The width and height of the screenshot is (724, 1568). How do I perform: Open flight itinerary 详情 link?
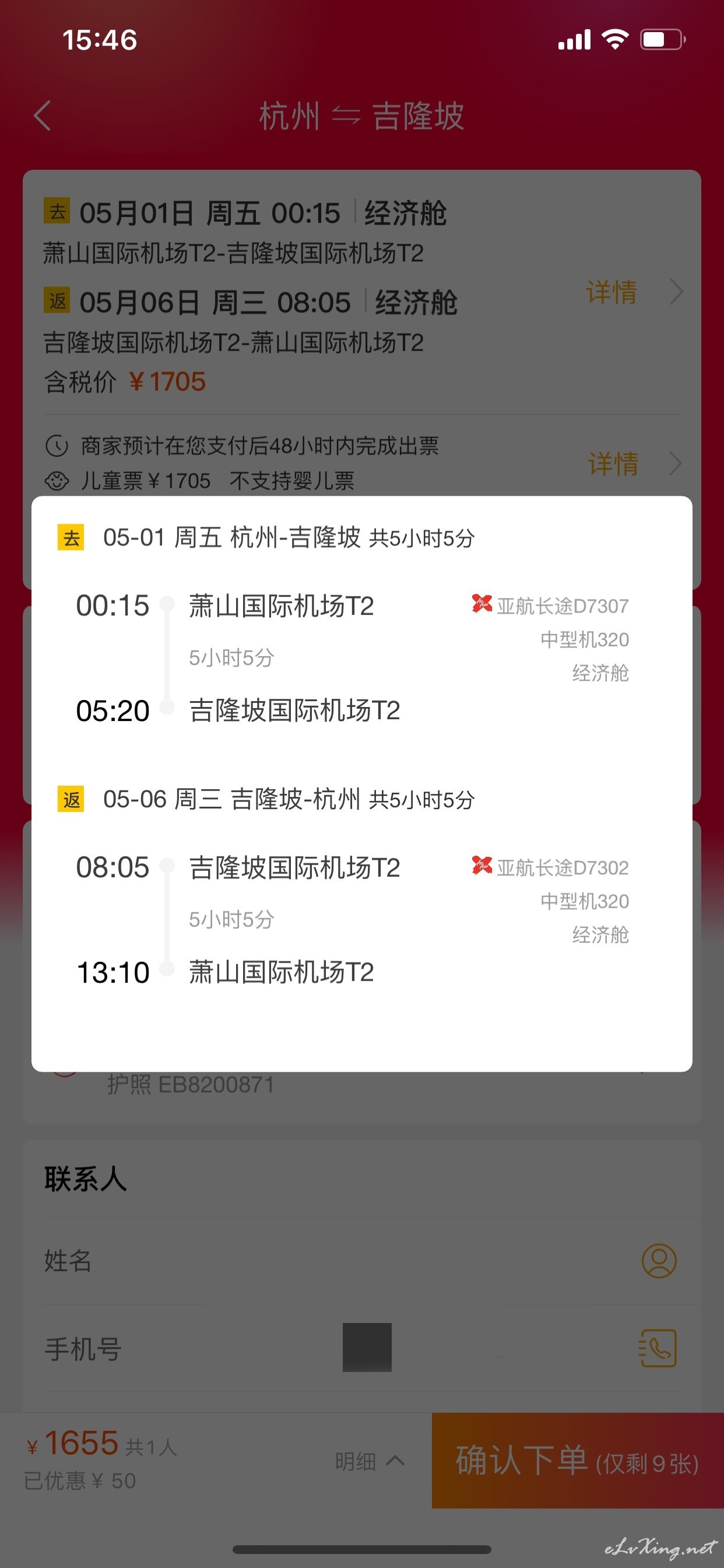tap(633, 292)
